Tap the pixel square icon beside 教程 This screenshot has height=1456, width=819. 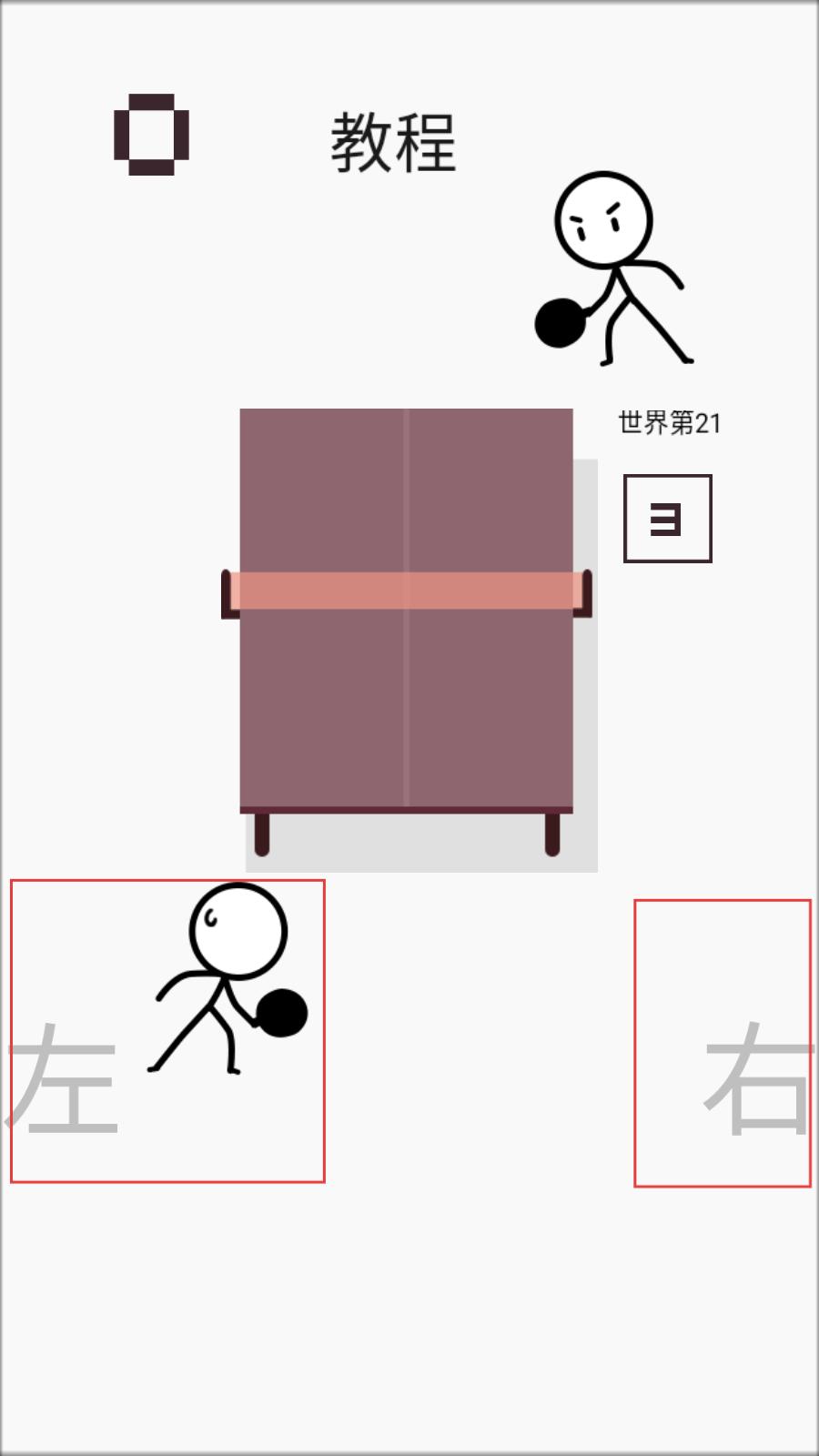pyautogui.click(x=151, y=135)
